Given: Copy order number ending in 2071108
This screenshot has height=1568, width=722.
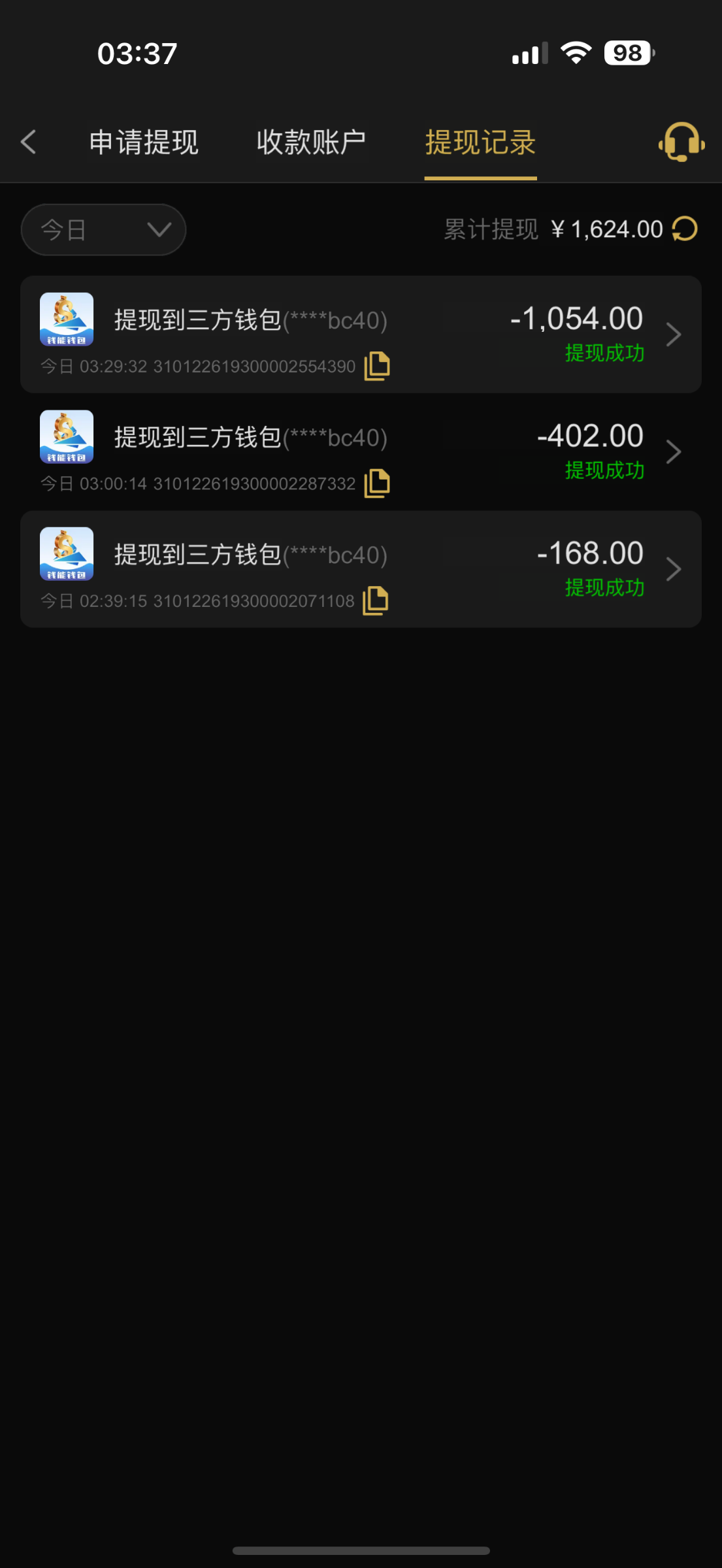Looking at the screenshot, I should tap(376, 600).
